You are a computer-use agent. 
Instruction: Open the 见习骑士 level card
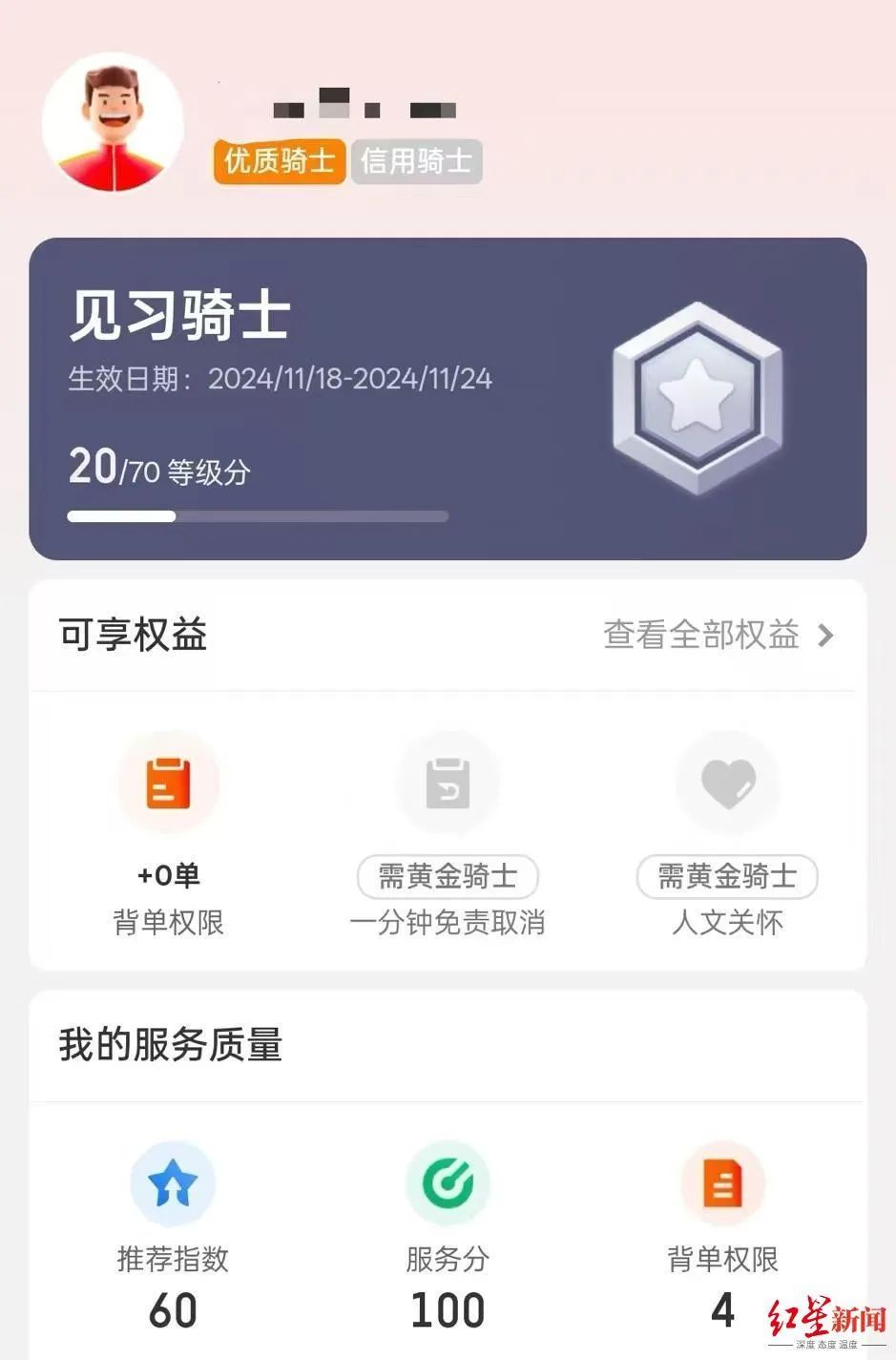448,398
